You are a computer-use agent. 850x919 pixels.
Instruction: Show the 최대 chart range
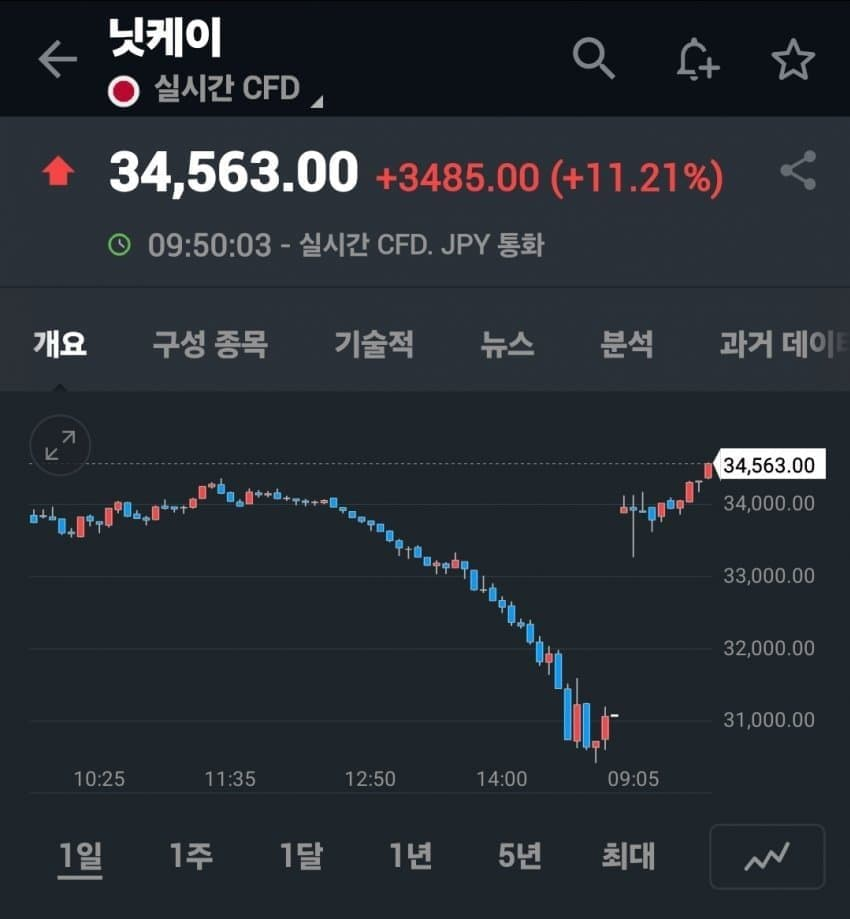[628, 856]
